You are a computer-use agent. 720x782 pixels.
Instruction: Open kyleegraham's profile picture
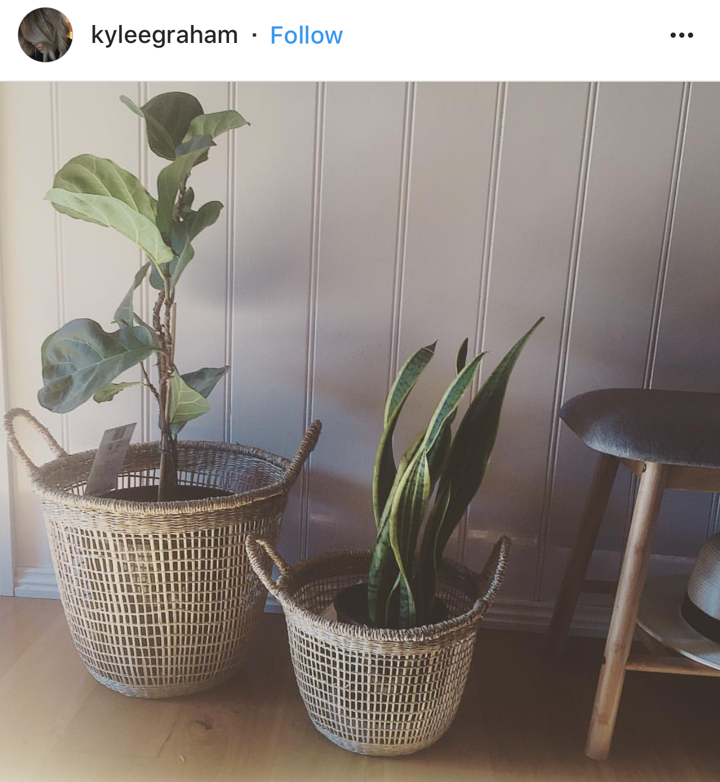point(45,35)
